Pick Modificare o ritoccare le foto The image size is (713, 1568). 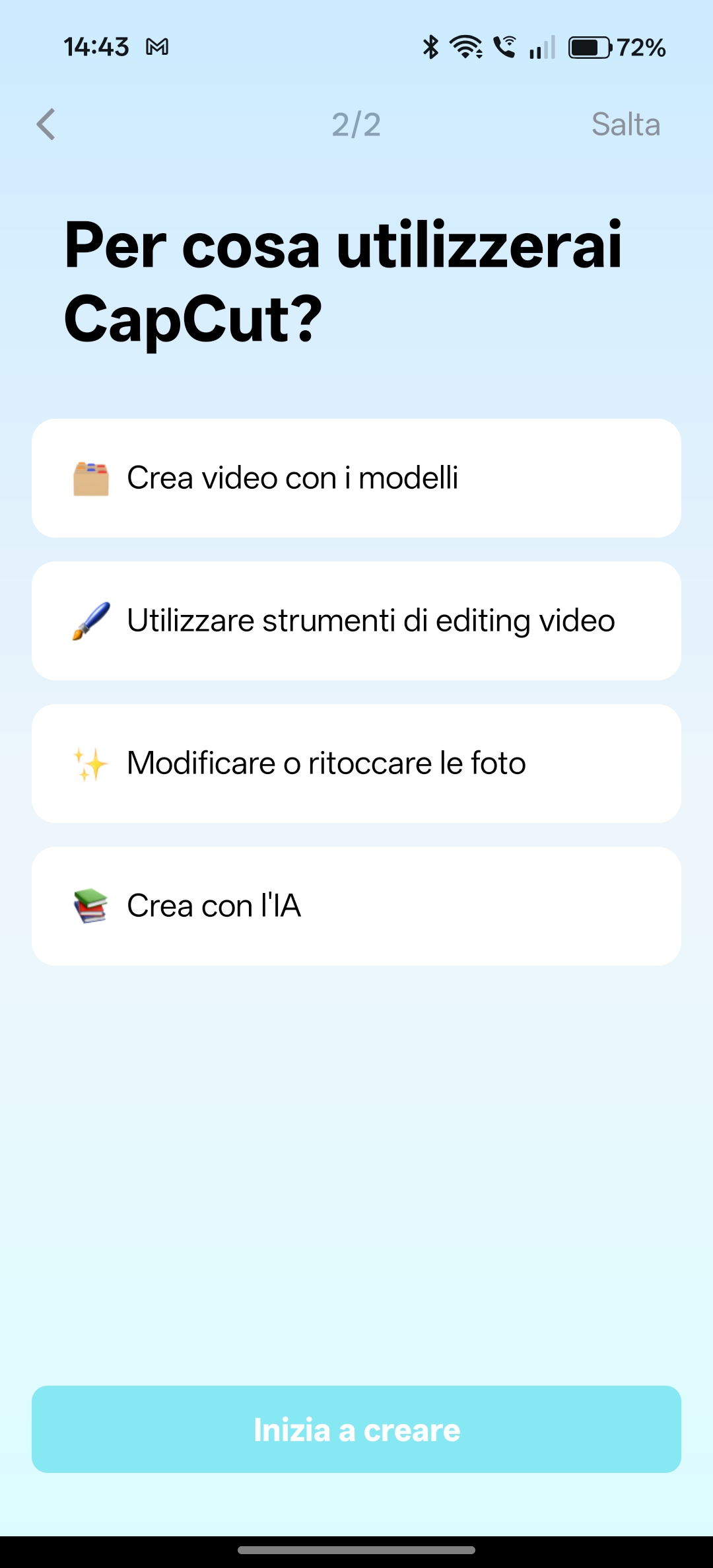[x=356, y=764]
